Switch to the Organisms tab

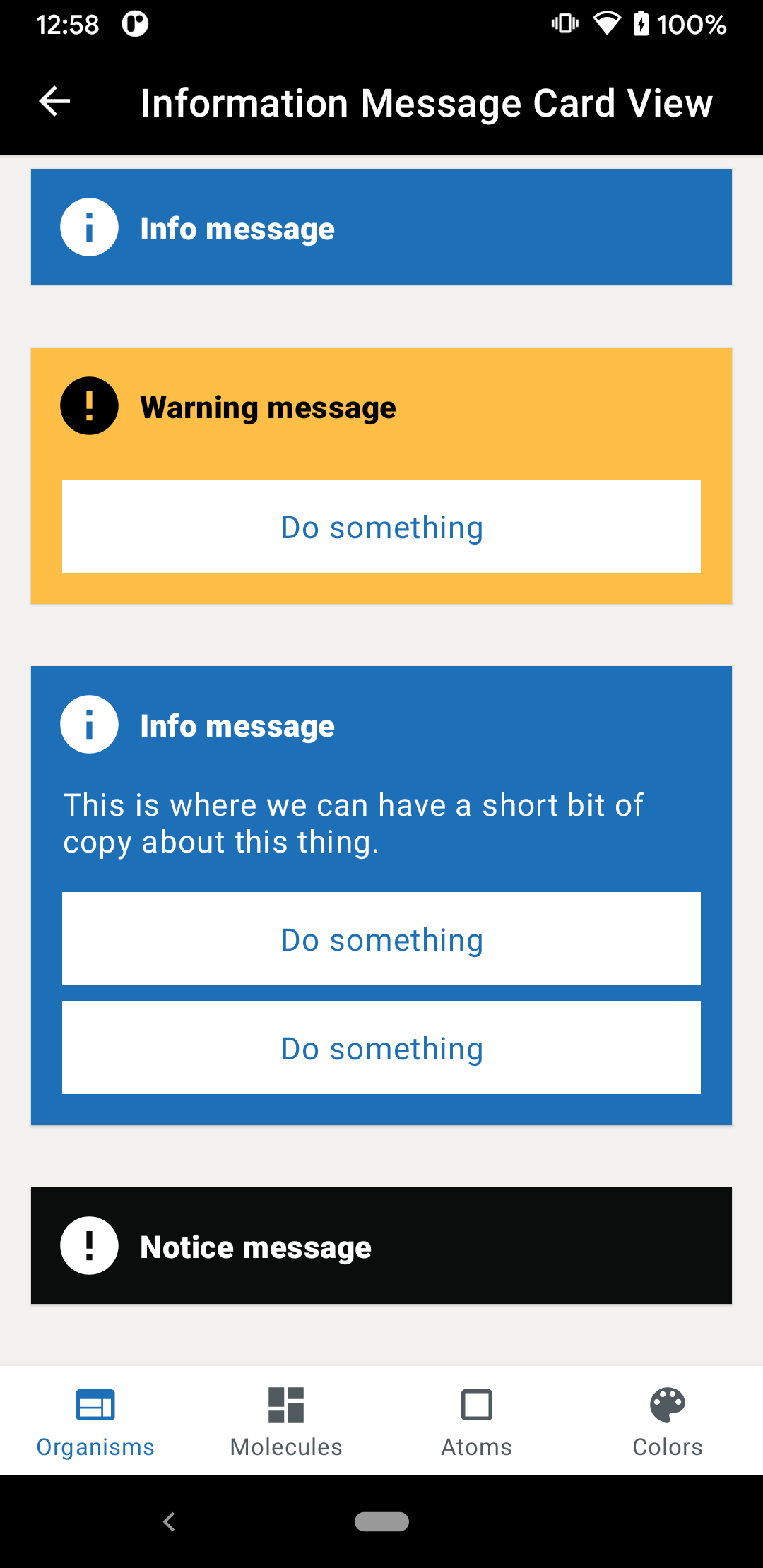(95, 1421)
